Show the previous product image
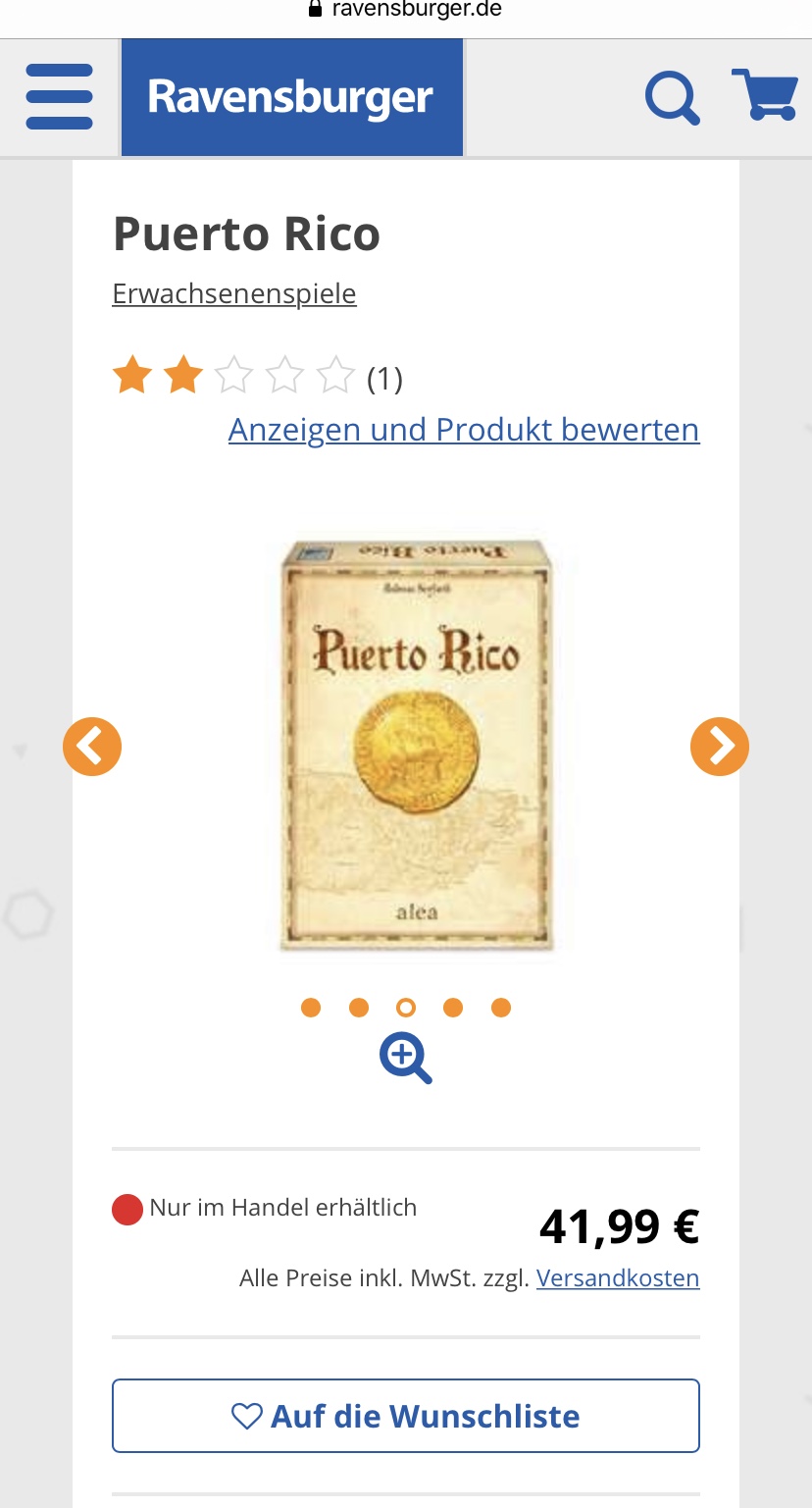 click(92, 747)
